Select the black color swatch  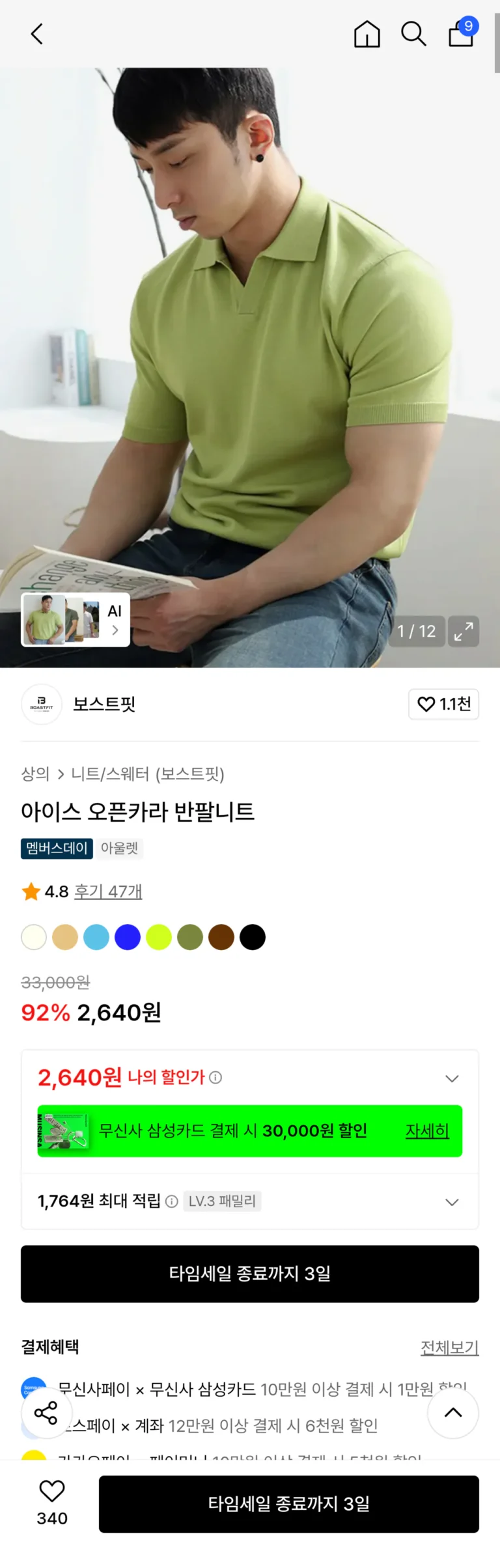pos(253,937)
